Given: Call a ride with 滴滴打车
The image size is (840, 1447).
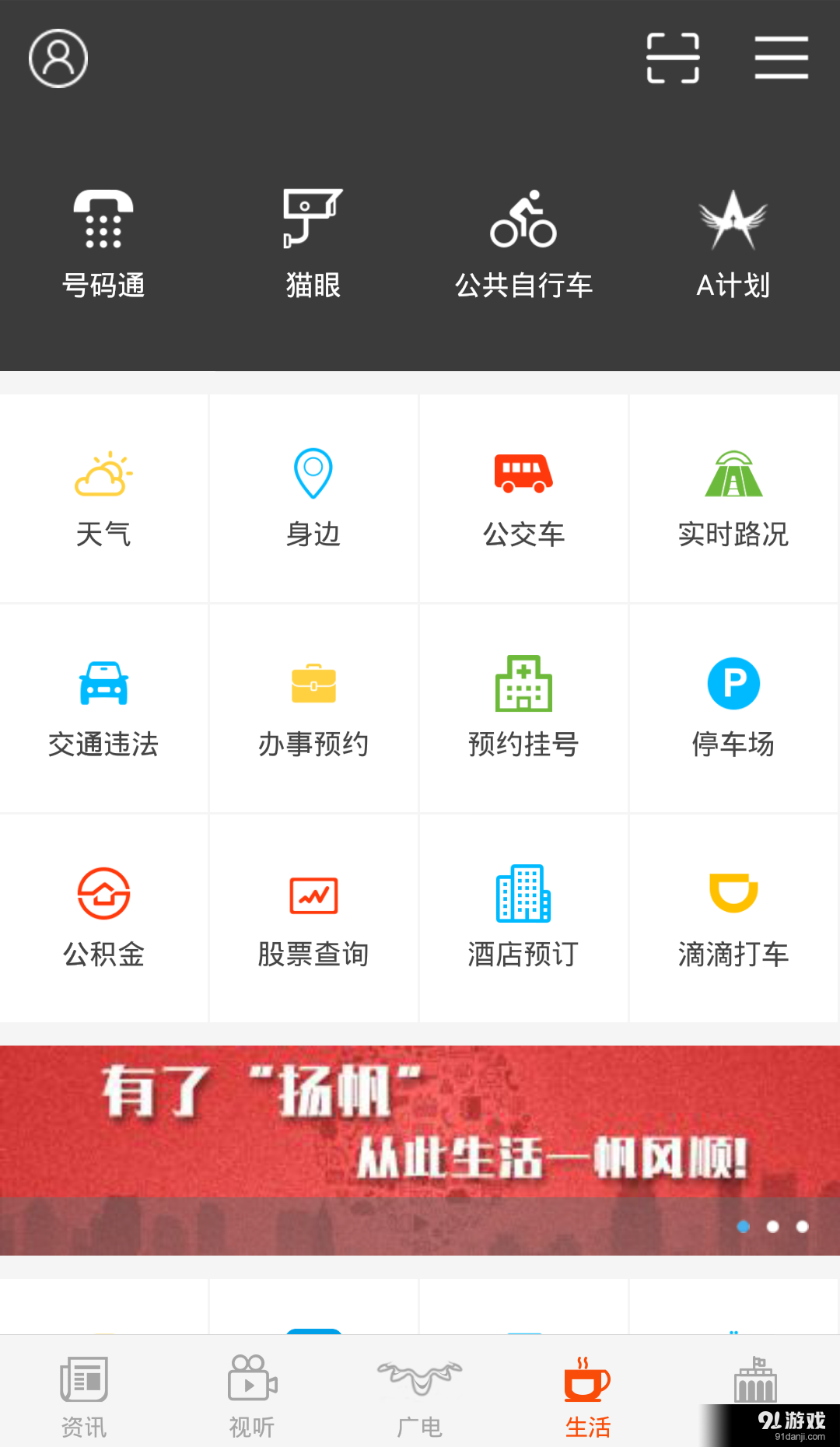Looking at the screenshot, I should [x=733, y=918].
